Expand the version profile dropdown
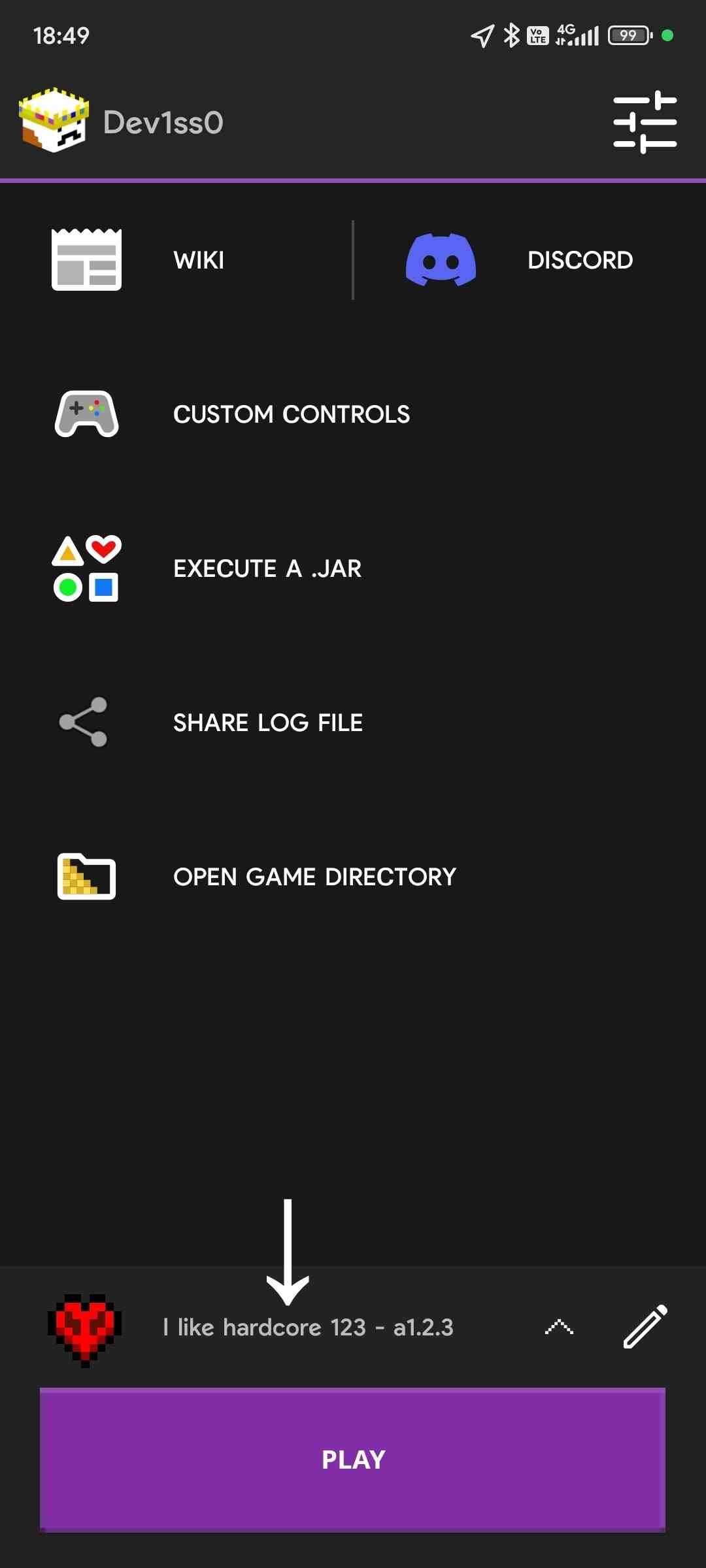 559,1327
